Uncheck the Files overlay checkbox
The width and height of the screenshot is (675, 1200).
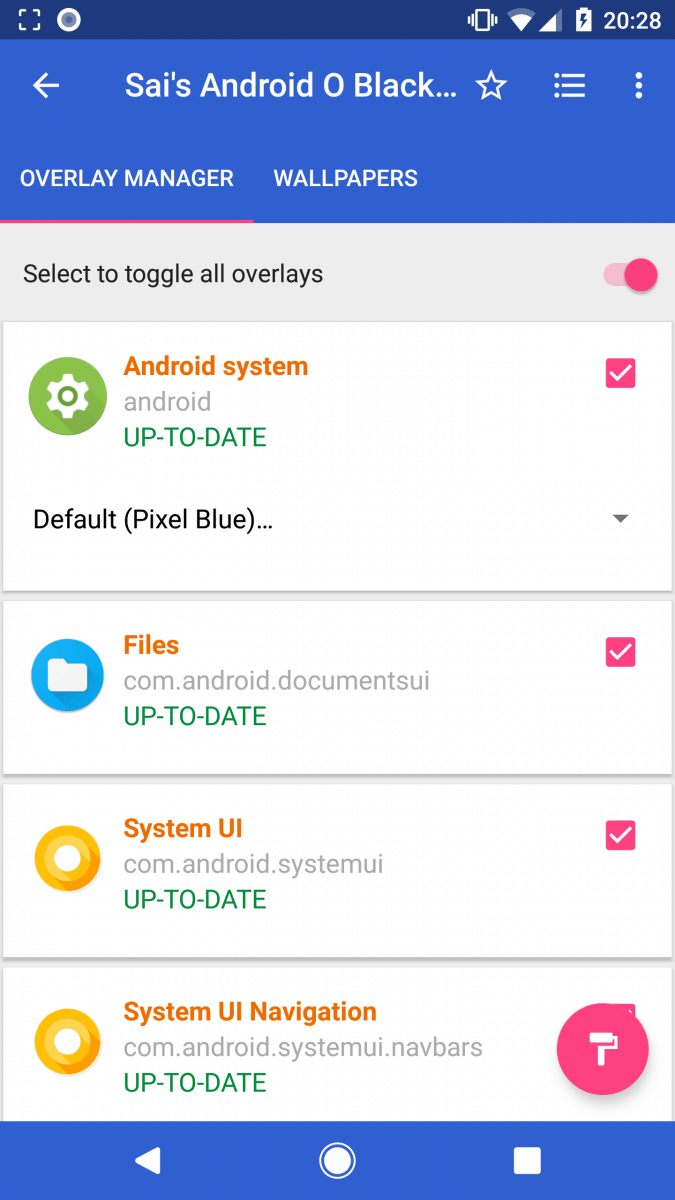tap(621, 652)
